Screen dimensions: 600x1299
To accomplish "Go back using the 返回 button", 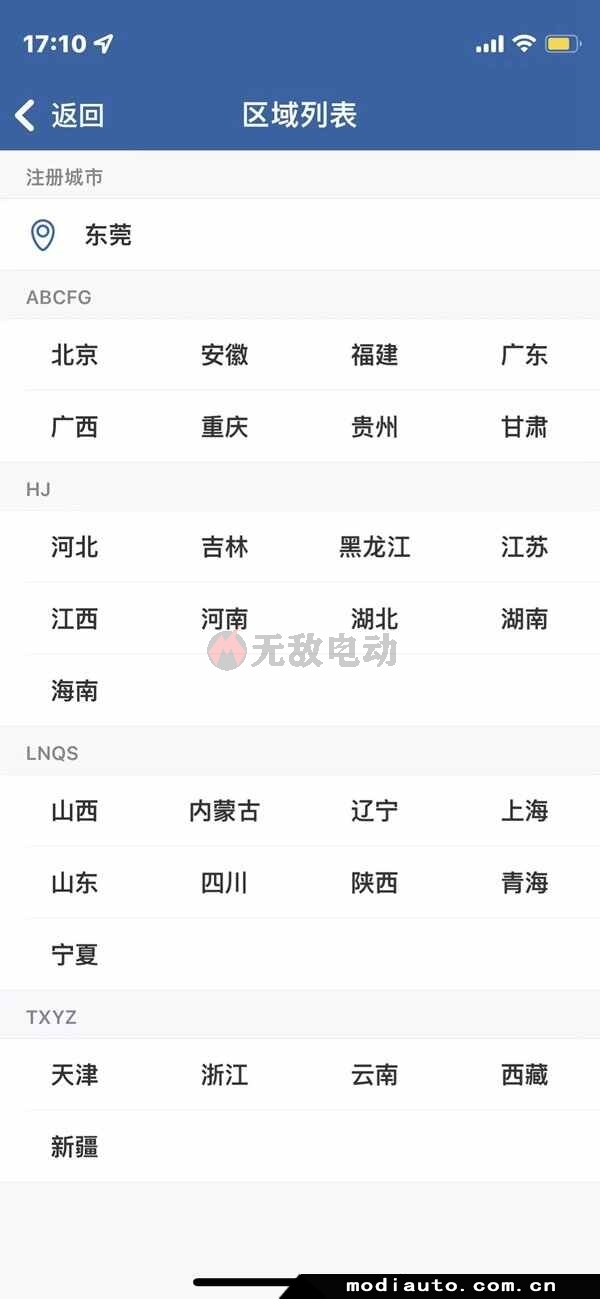I will (x=60, y=115).
